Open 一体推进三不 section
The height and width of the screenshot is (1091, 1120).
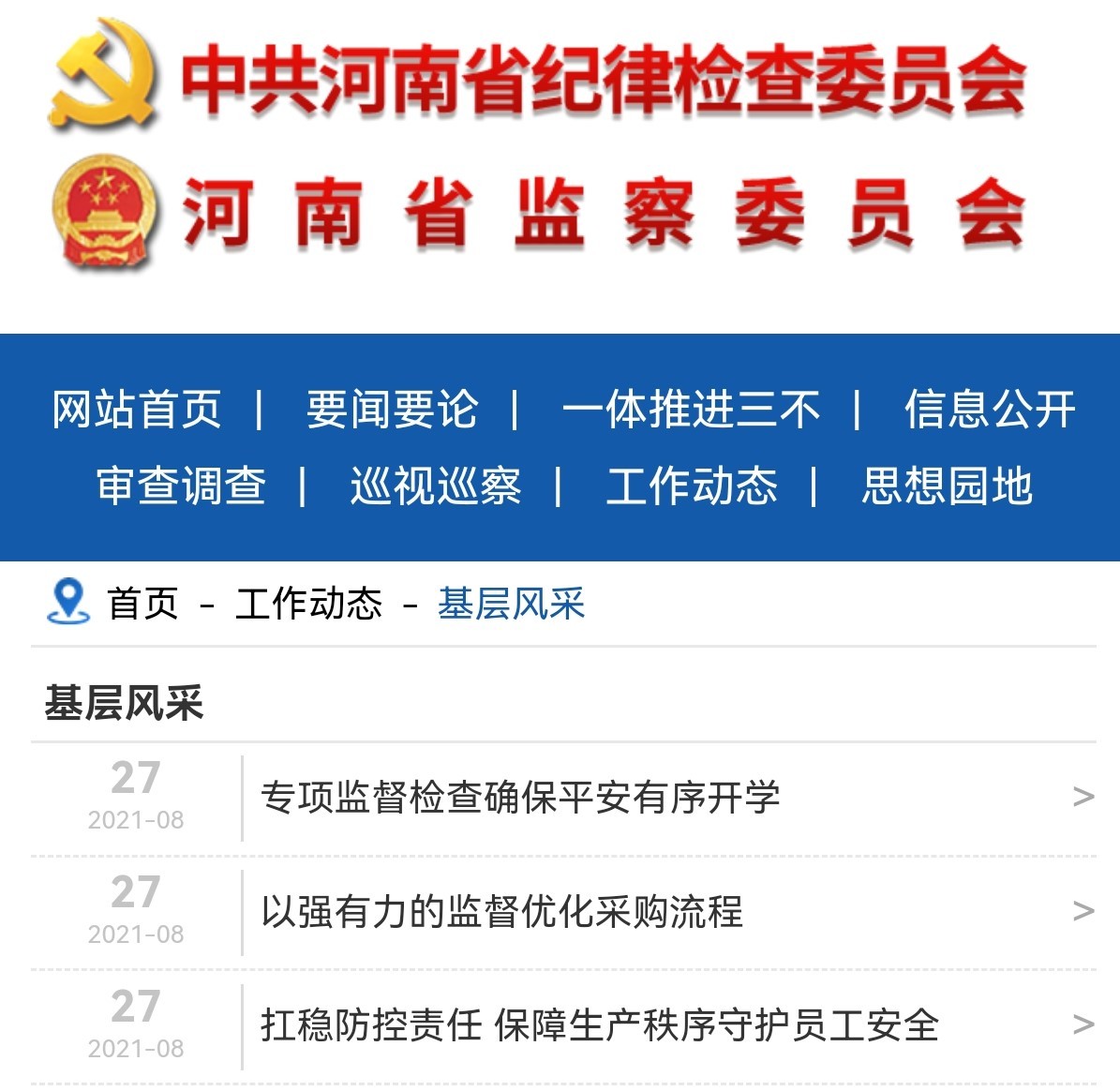(x=691, y=410)
